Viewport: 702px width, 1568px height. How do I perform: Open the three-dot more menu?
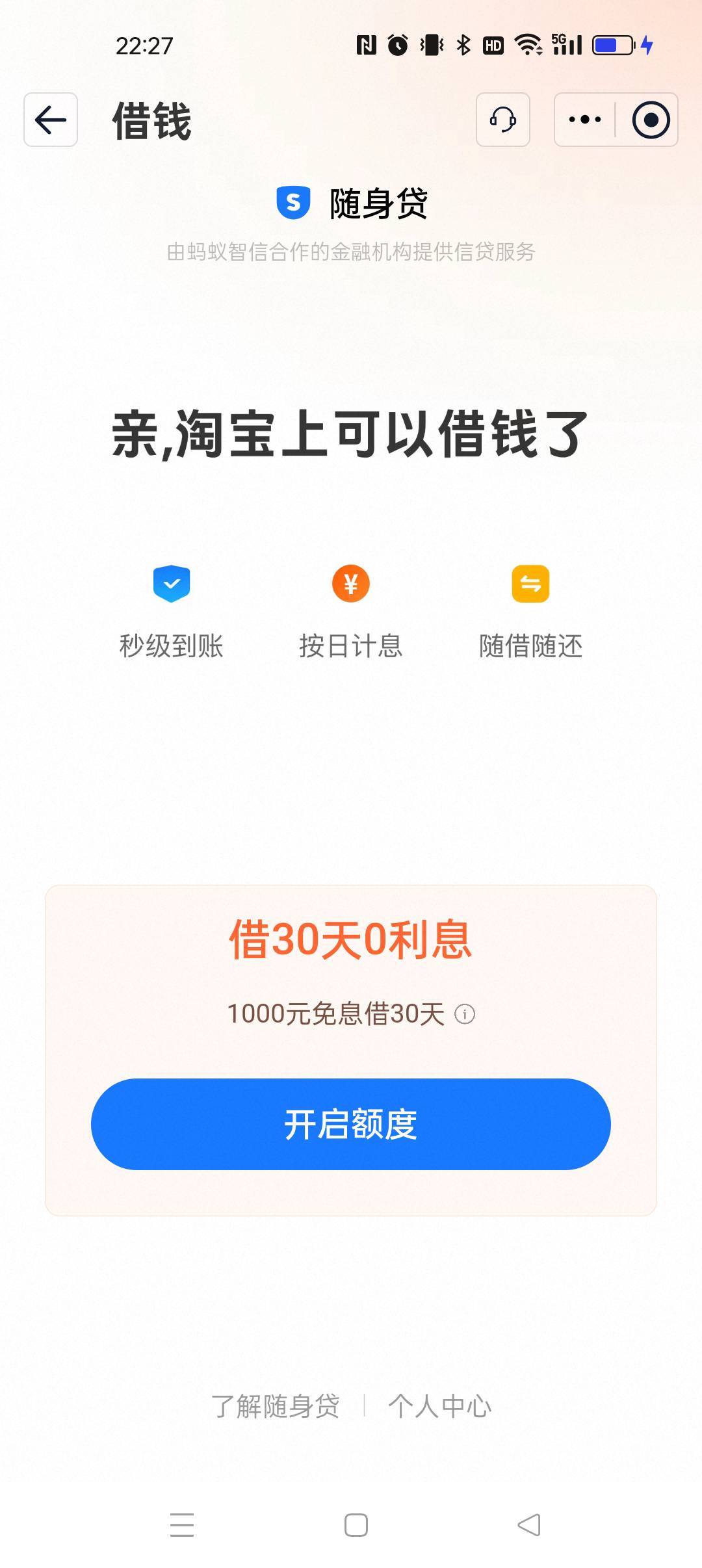click(x=585, y=120)
